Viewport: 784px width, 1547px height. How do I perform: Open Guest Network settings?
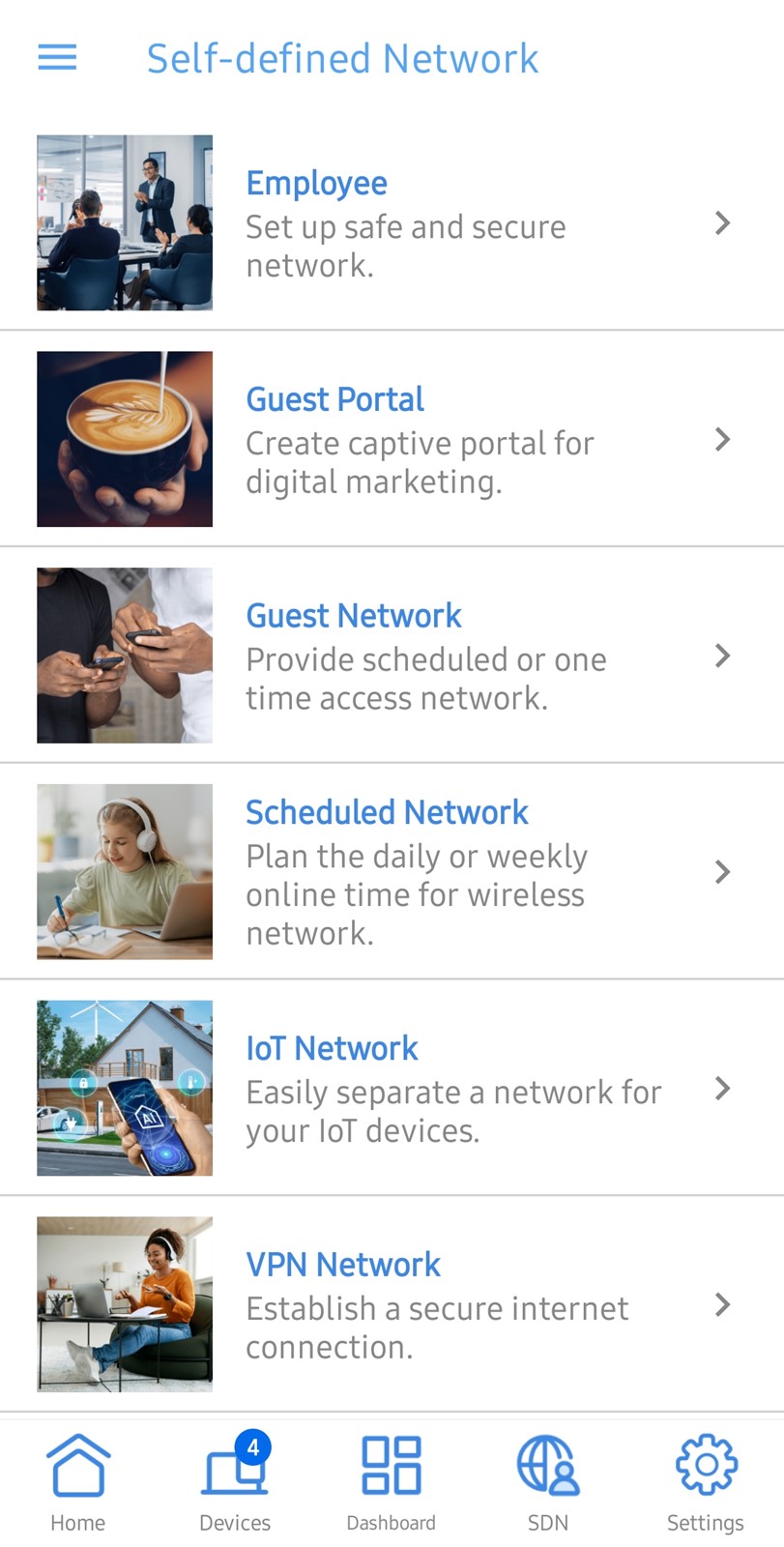pos(392,656)
